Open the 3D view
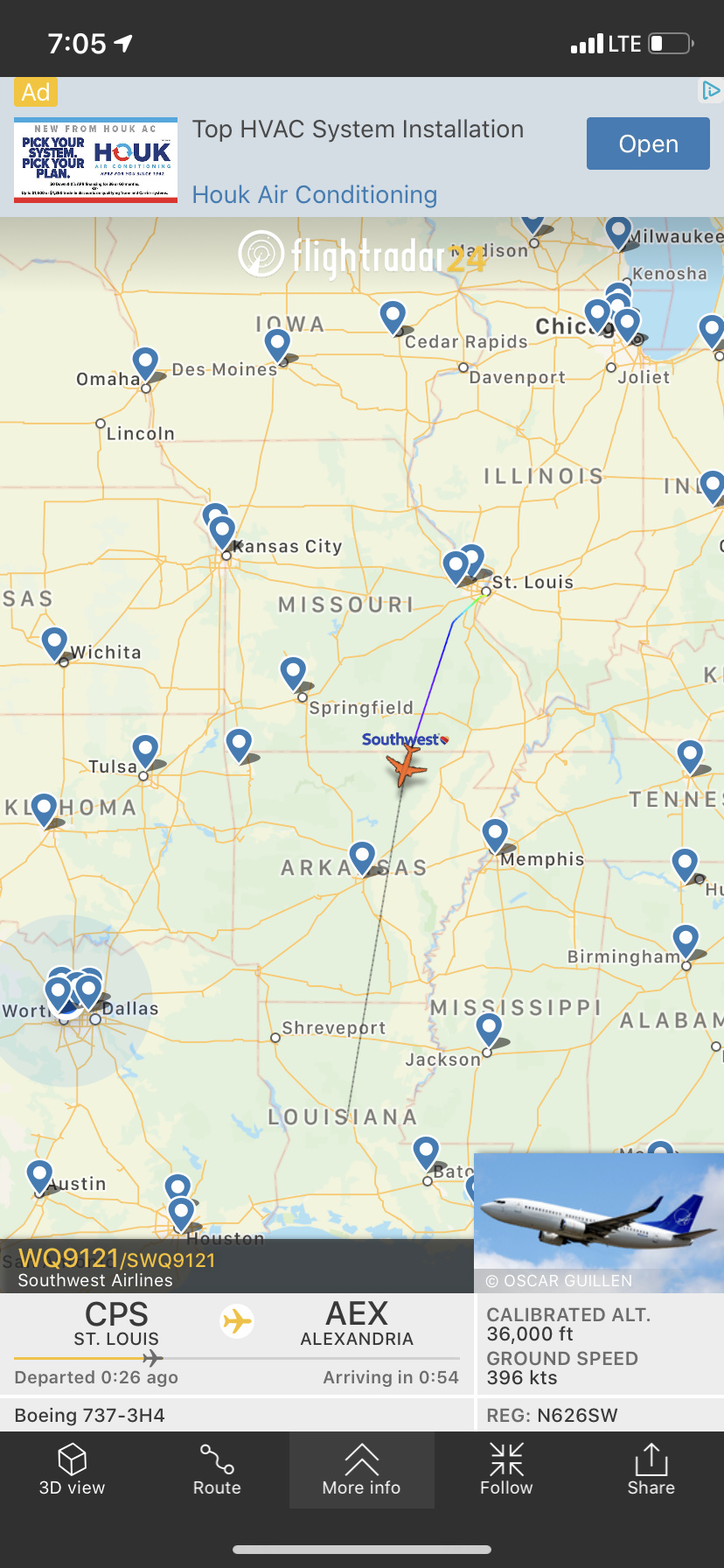Viewport: 724px width, 1568px height. (x=72, y=1470)
